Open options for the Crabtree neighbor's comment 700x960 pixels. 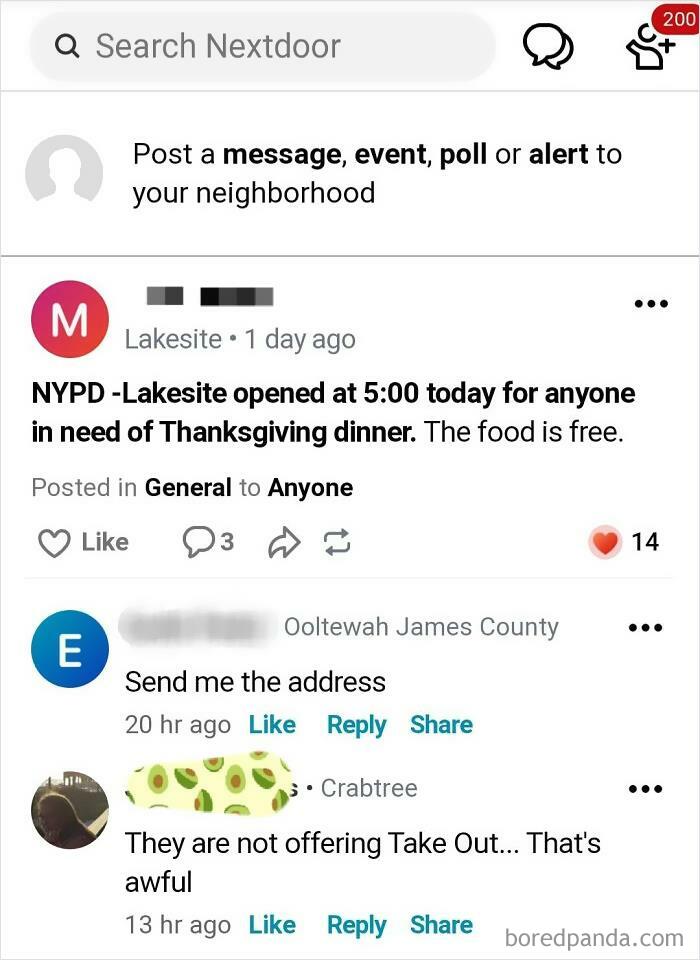tap(645, 789)
